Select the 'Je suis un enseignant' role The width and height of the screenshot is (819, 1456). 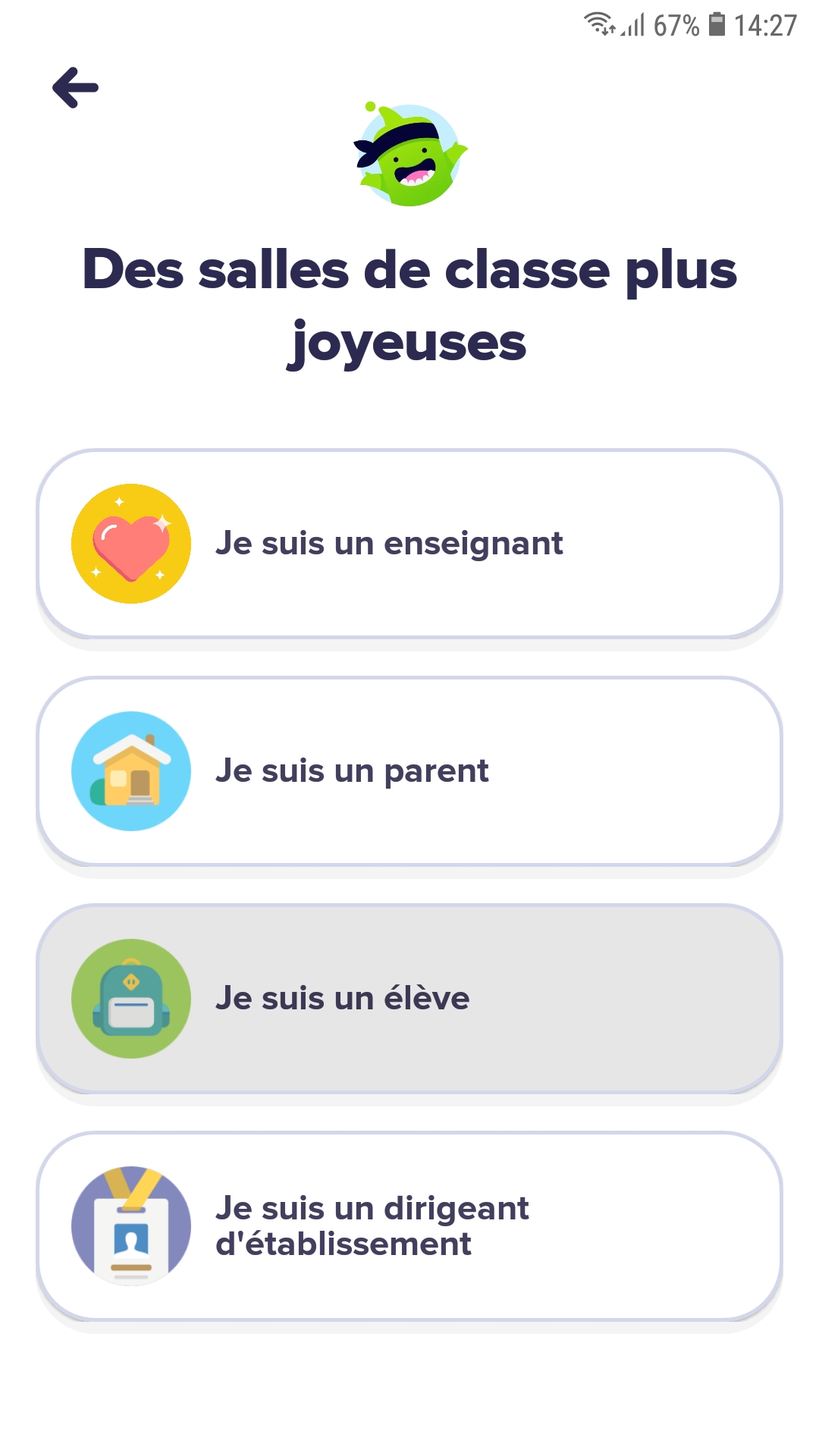(409, 543)
